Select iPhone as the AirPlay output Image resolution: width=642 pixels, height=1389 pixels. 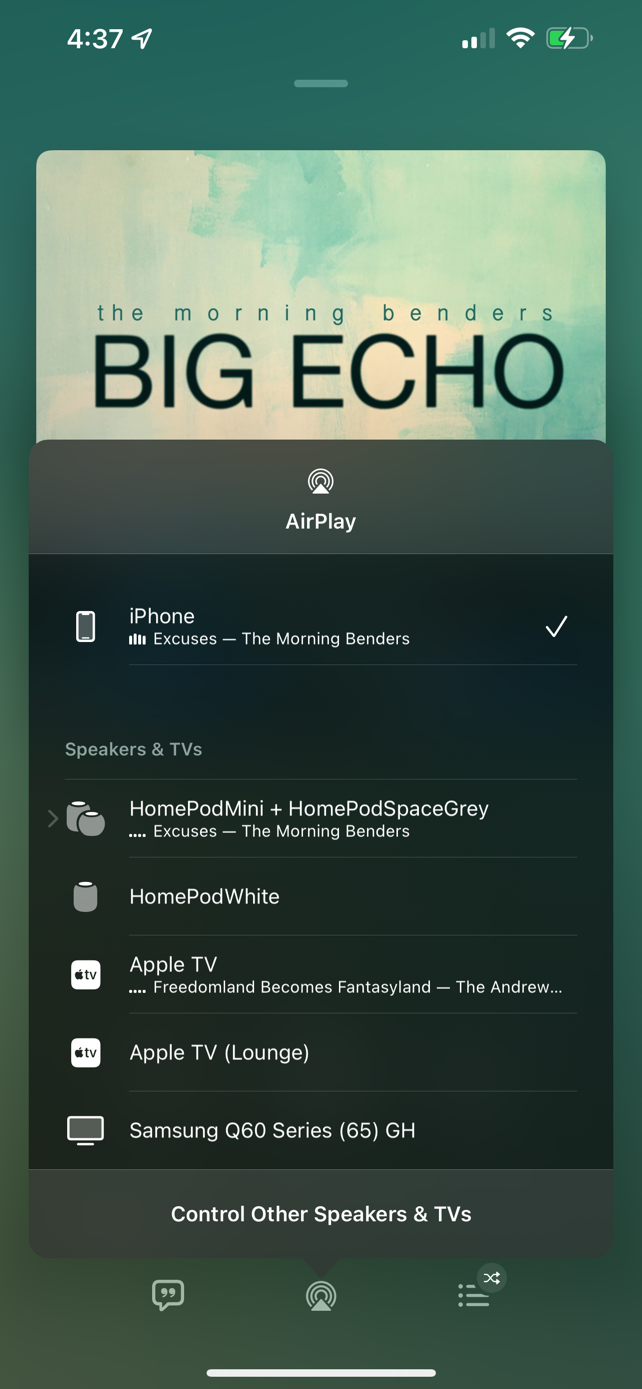pyautogui.click(x=321, y=626)
